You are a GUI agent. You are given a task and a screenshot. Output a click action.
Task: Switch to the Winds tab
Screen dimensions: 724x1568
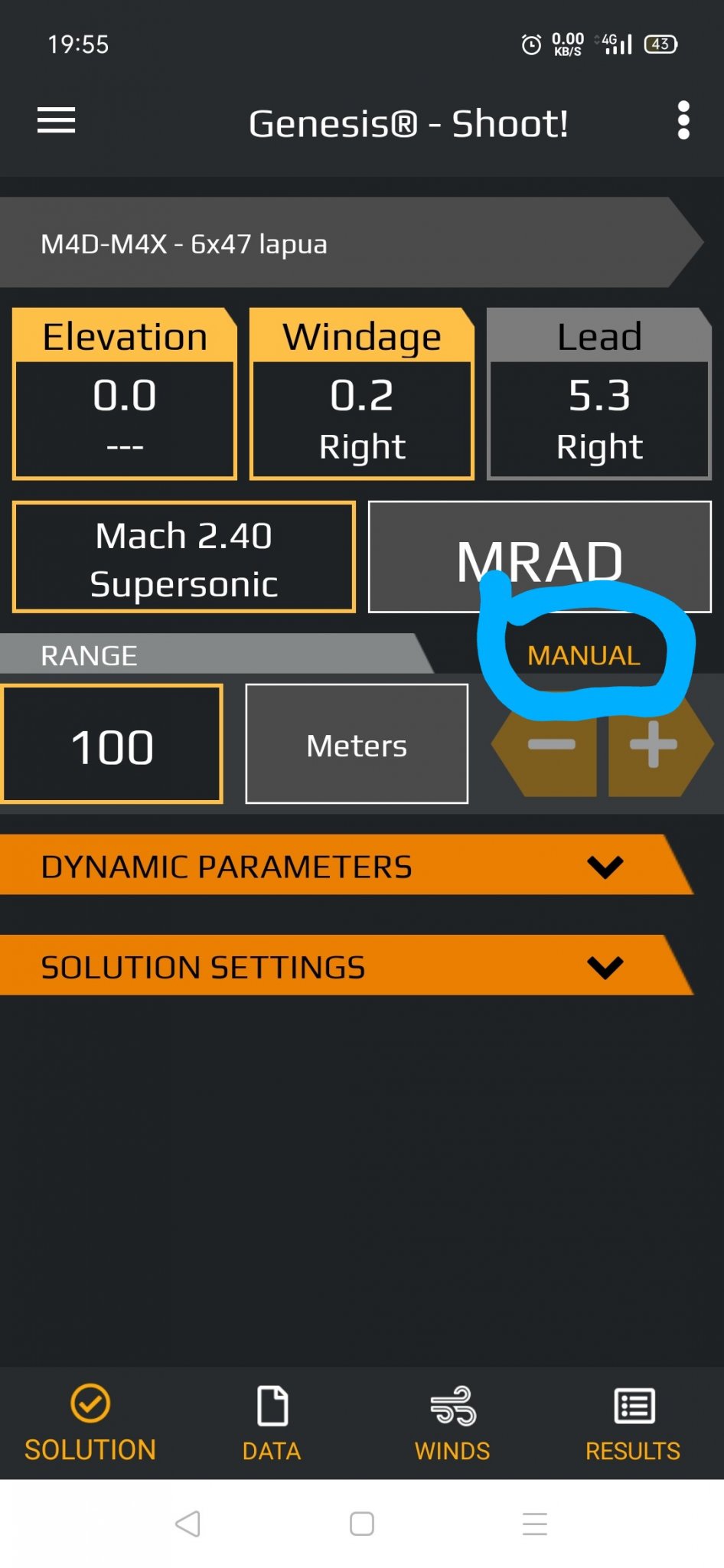[452, 1423]
